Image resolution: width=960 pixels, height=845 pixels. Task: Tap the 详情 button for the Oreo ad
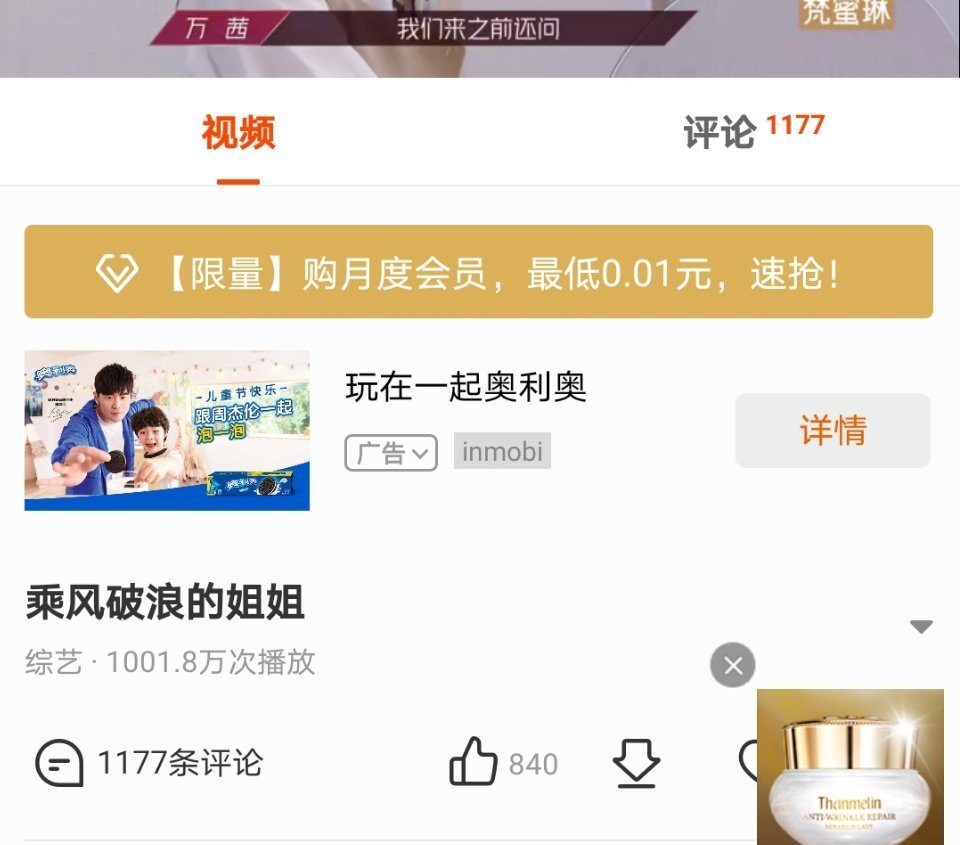click(x=832, y=430)
